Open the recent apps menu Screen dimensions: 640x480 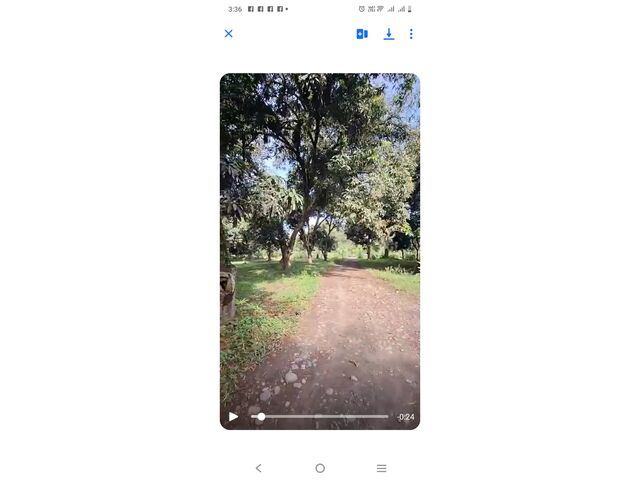[381, 468]
